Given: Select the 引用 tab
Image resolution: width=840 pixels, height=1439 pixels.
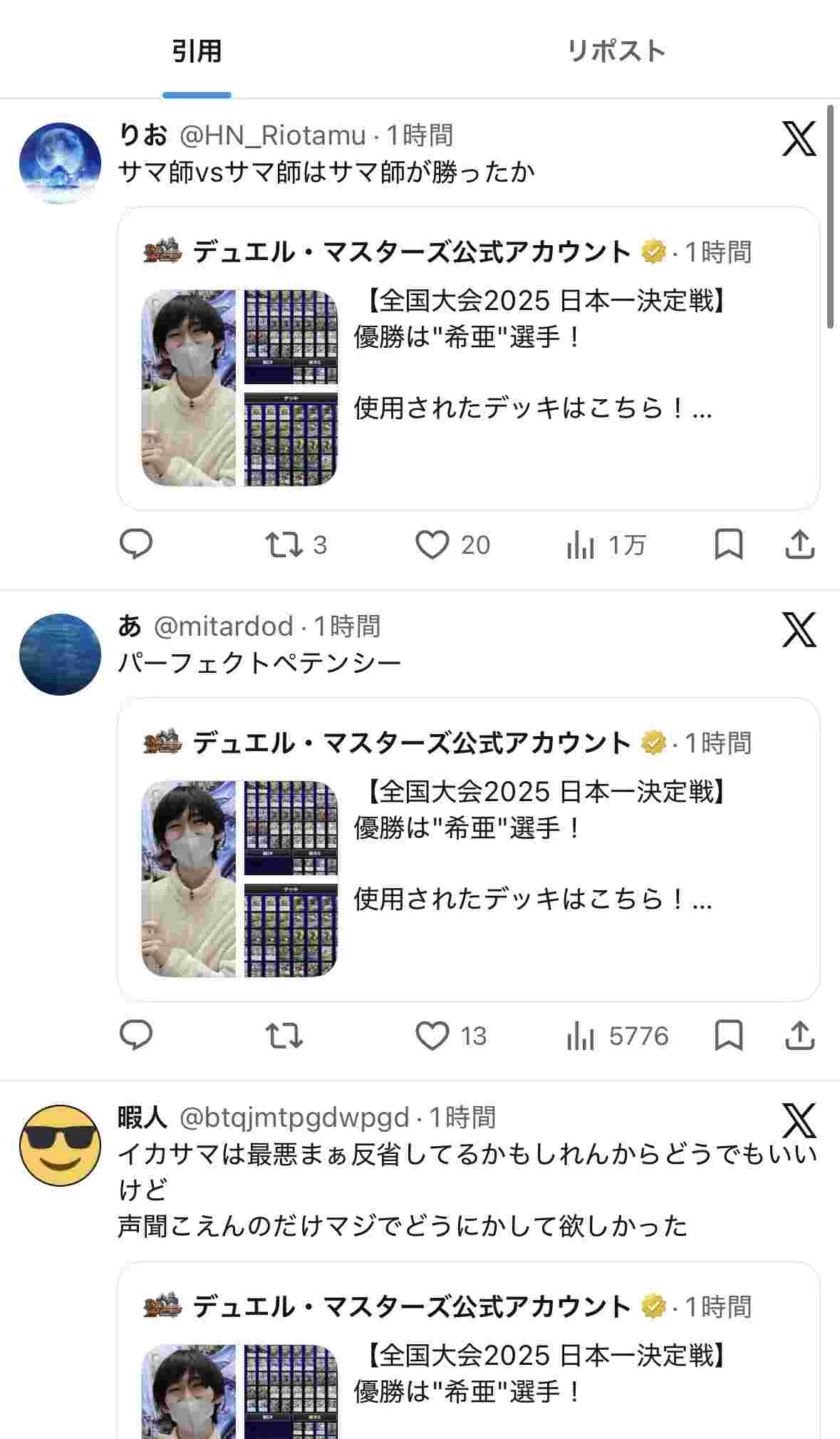Looking at the screenshot, I should [197, 51].
